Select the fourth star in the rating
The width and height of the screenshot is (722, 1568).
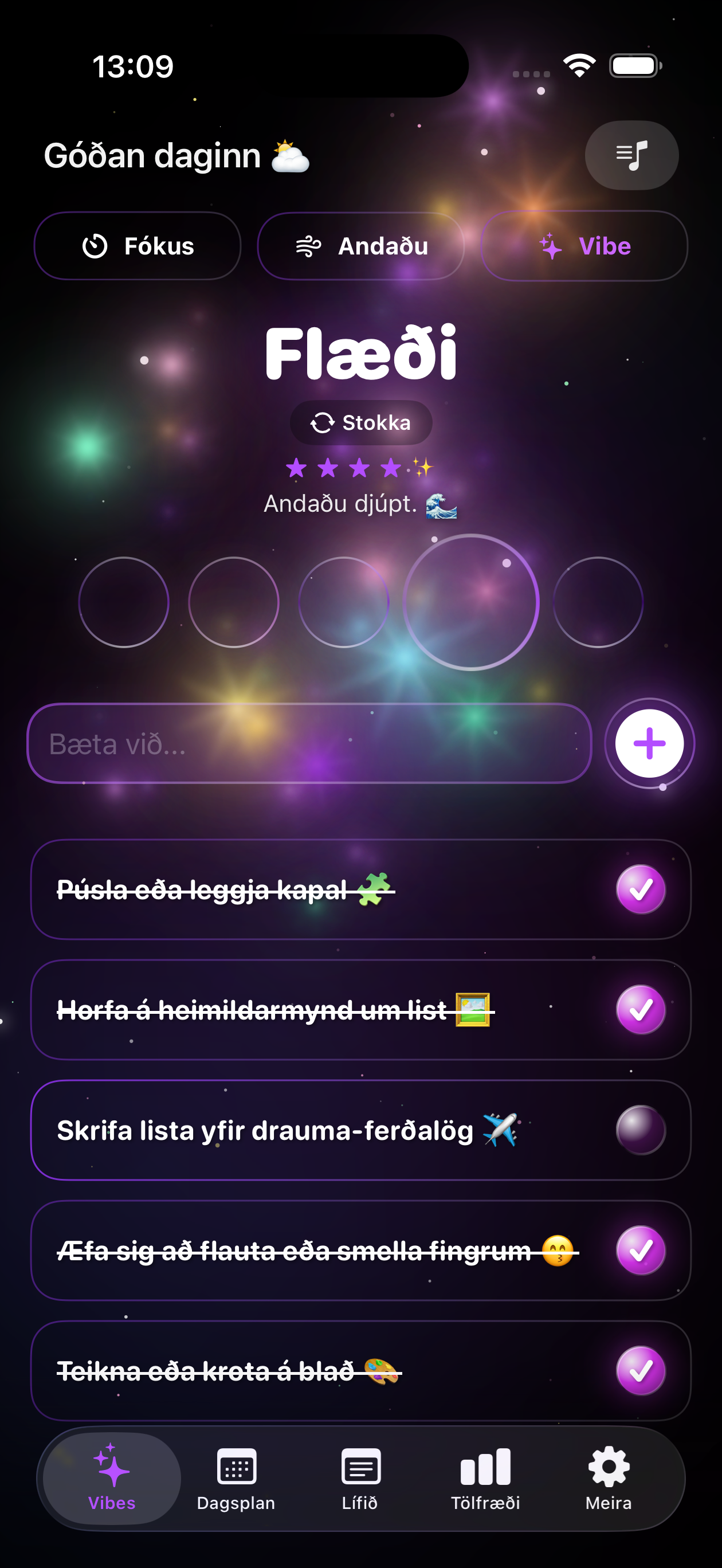393,469
